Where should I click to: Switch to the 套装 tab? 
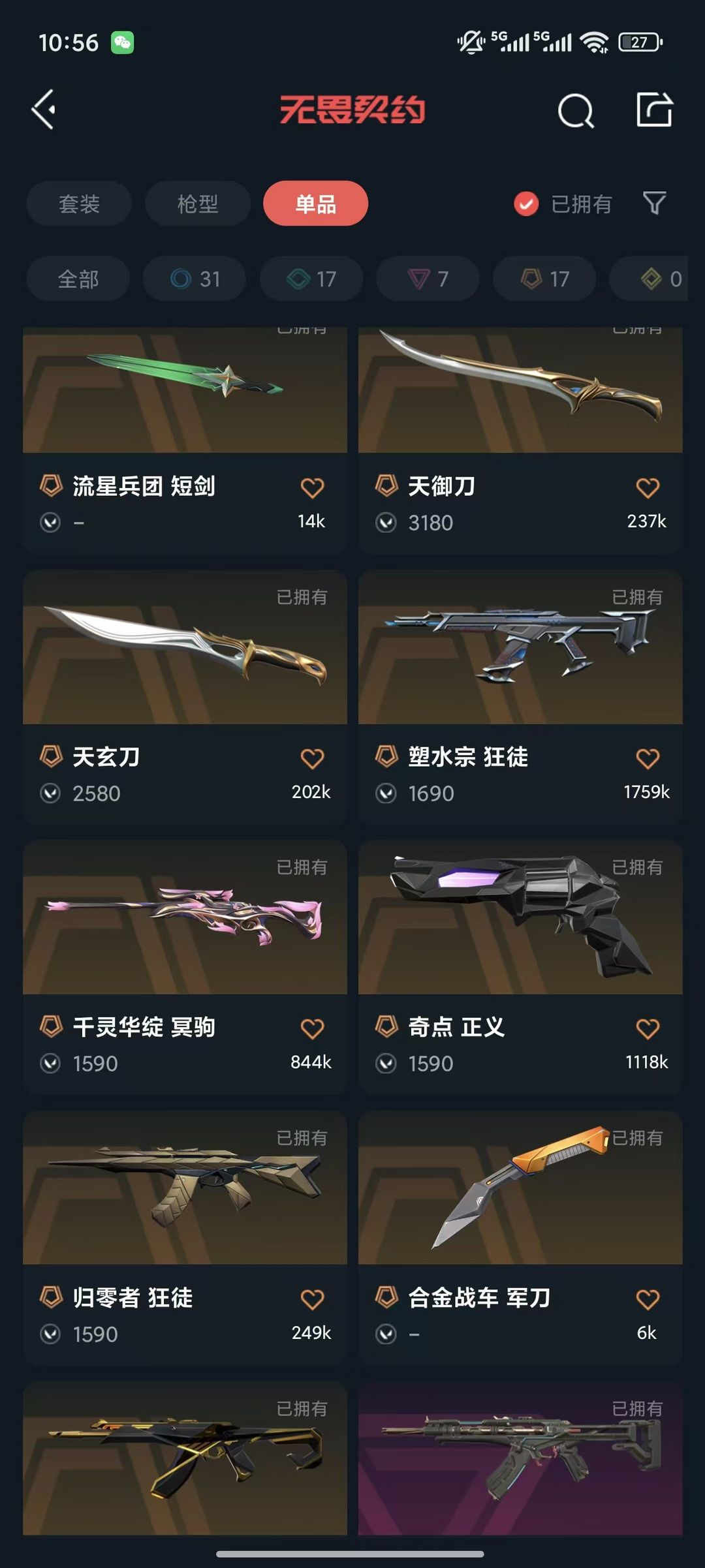(79, 204)
